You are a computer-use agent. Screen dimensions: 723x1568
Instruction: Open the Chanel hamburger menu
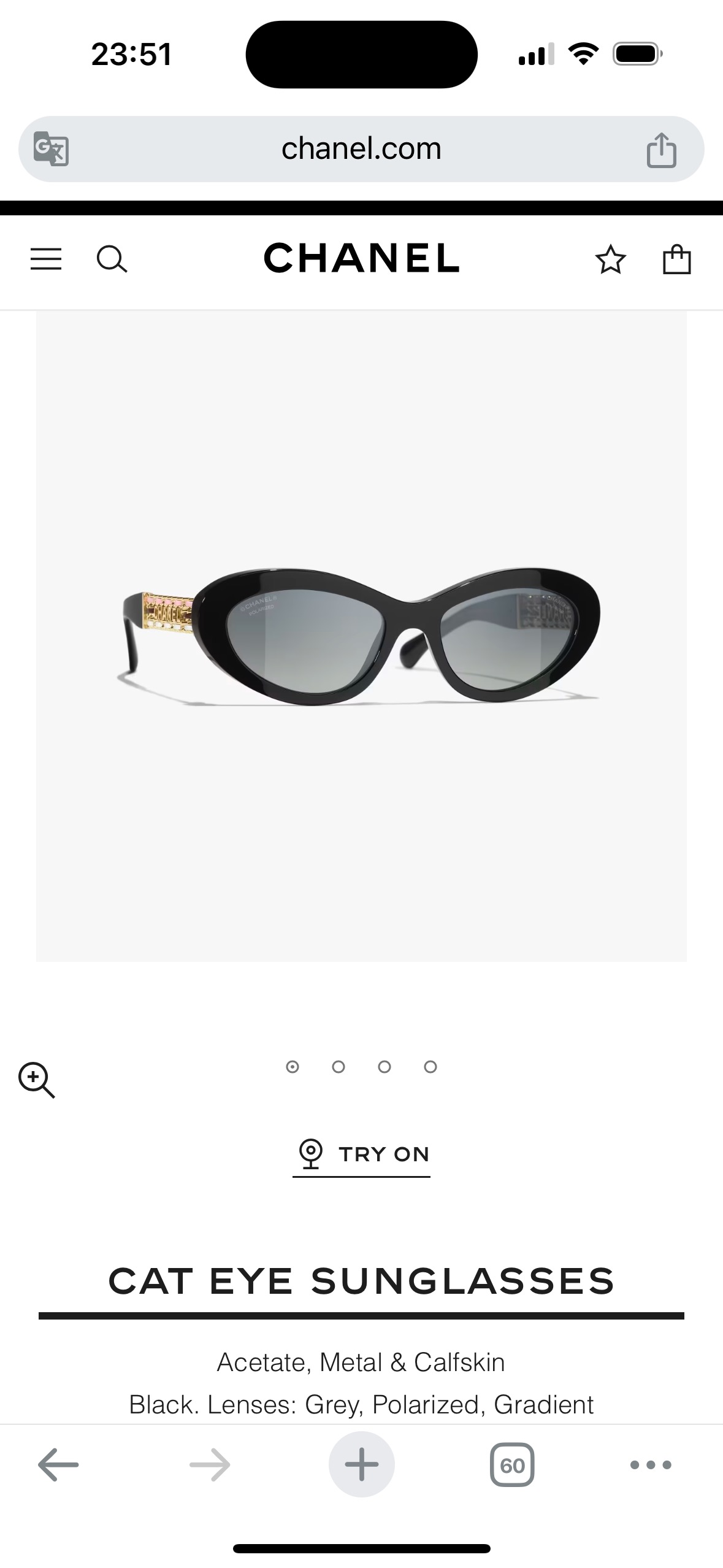(46, 259)
